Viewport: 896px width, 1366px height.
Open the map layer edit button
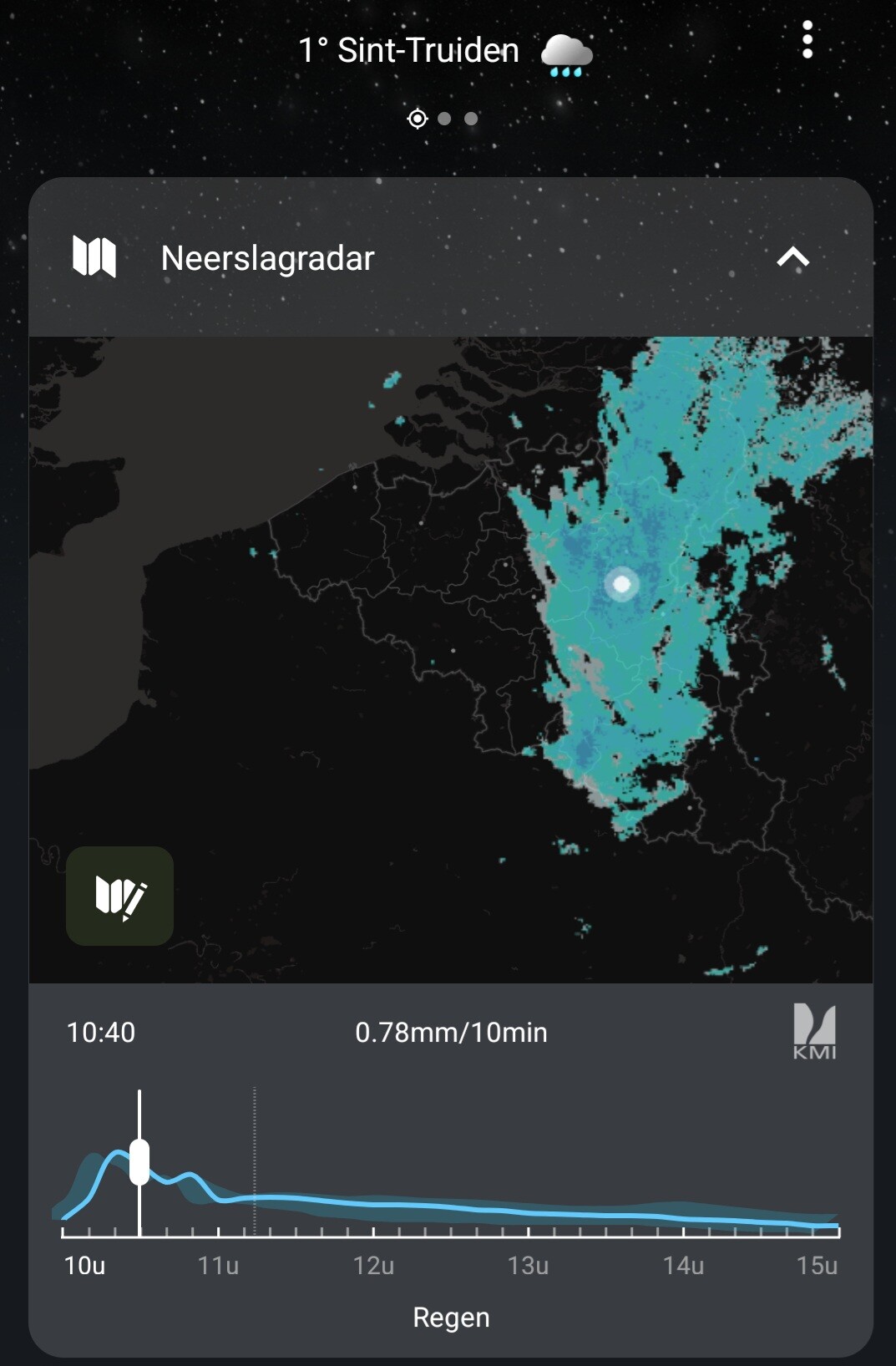119,896
